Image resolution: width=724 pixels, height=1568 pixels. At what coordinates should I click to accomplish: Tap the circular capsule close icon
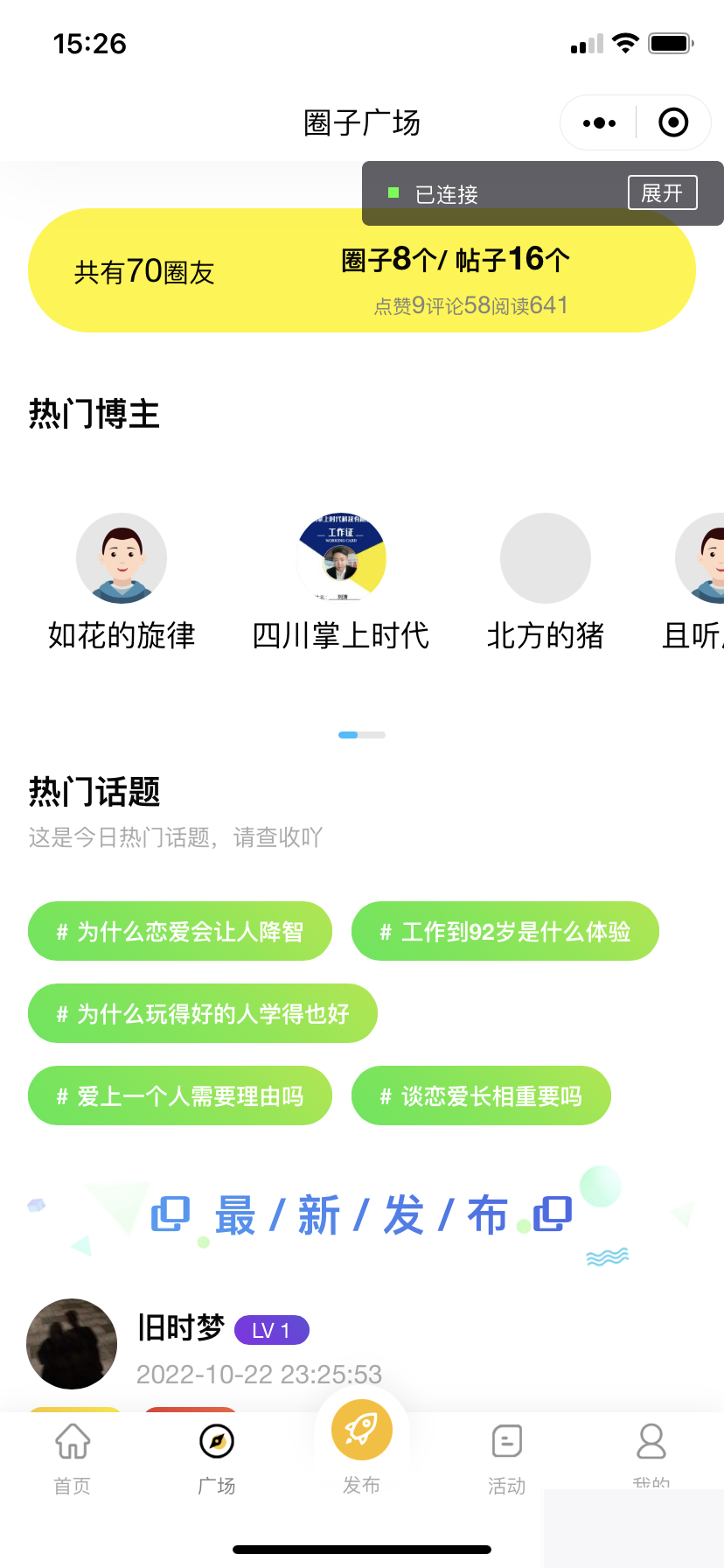673,122
